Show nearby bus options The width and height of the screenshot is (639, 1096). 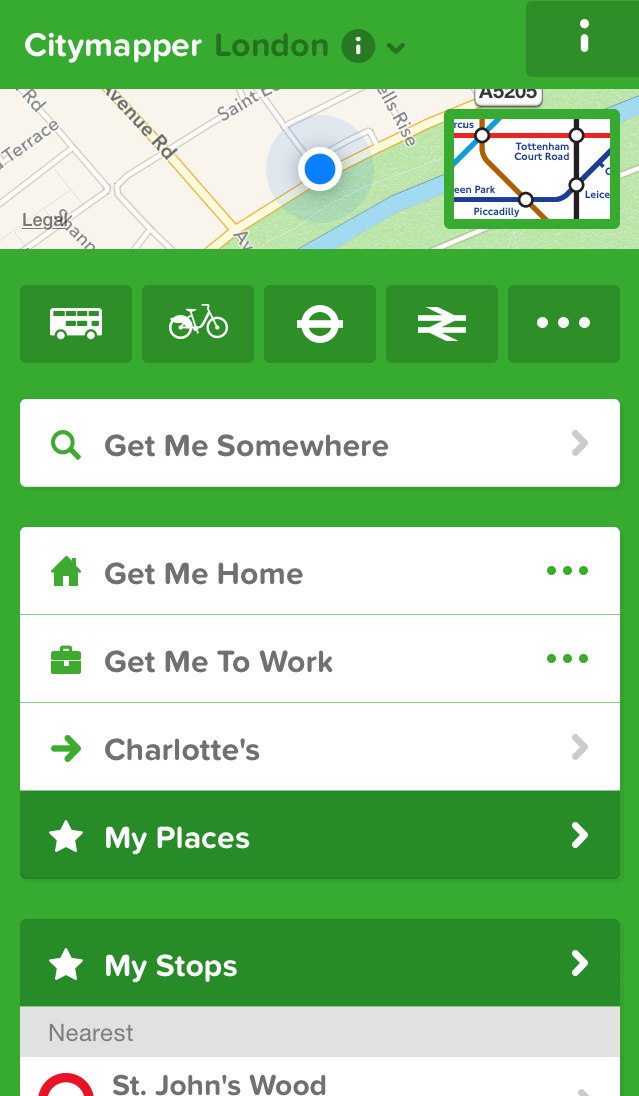pos(76,324)
